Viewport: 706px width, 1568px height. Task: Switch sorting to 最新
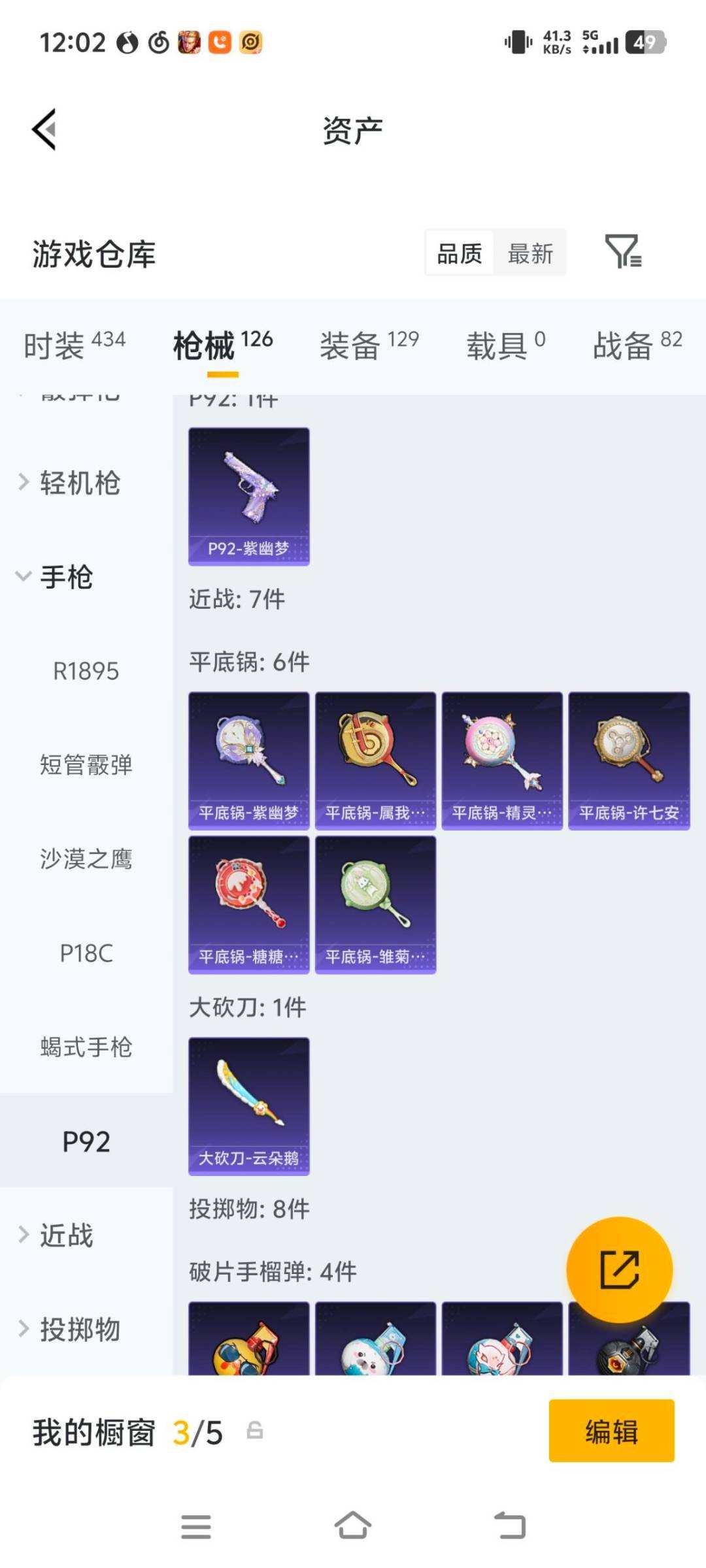point(531,254)
